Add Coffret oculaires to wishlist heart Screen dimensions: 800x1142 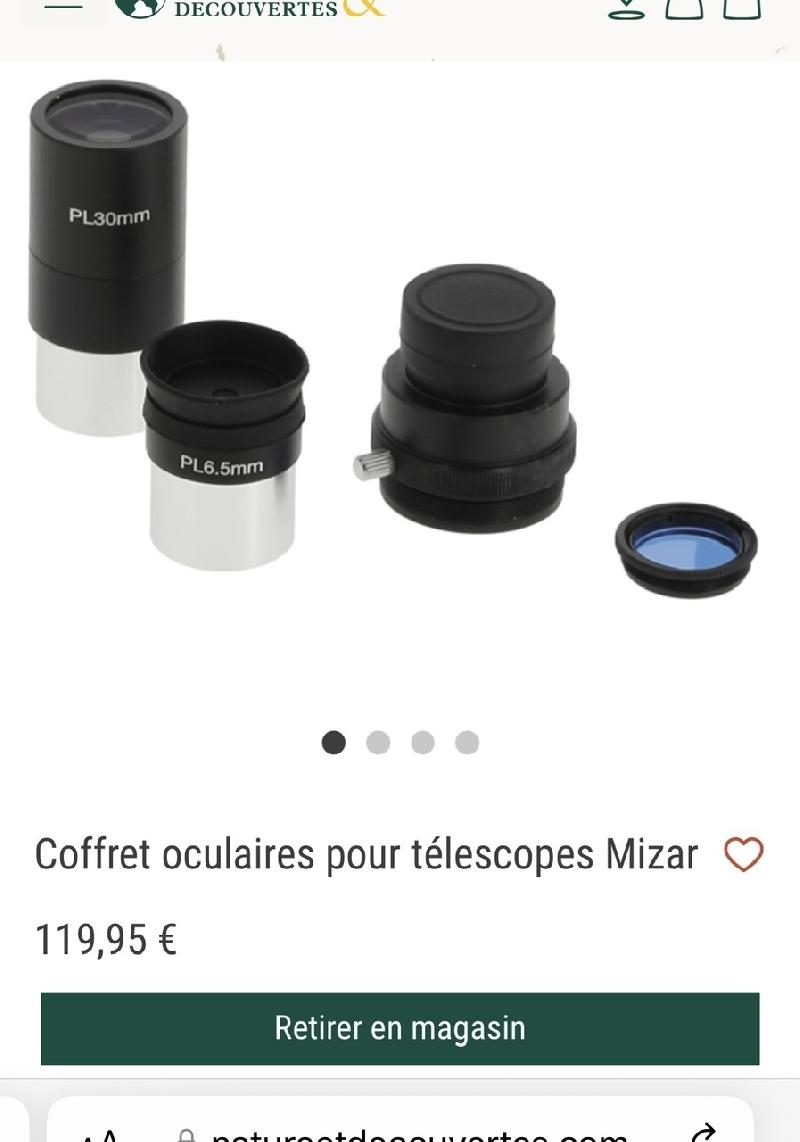(x=743, y=855)
